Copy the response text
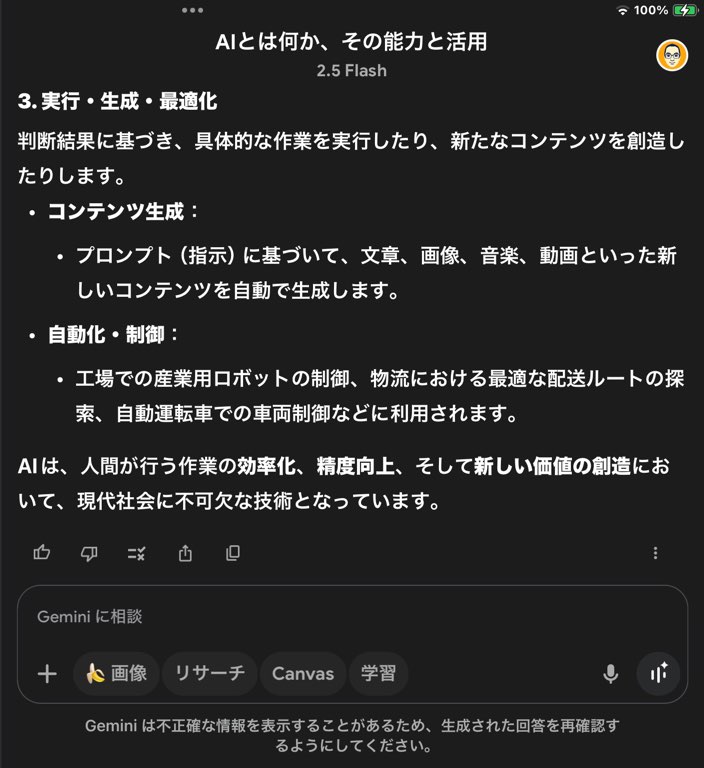The height and width of the screenshot is (768, 704). pyautogui.click(x=233, y=552)
